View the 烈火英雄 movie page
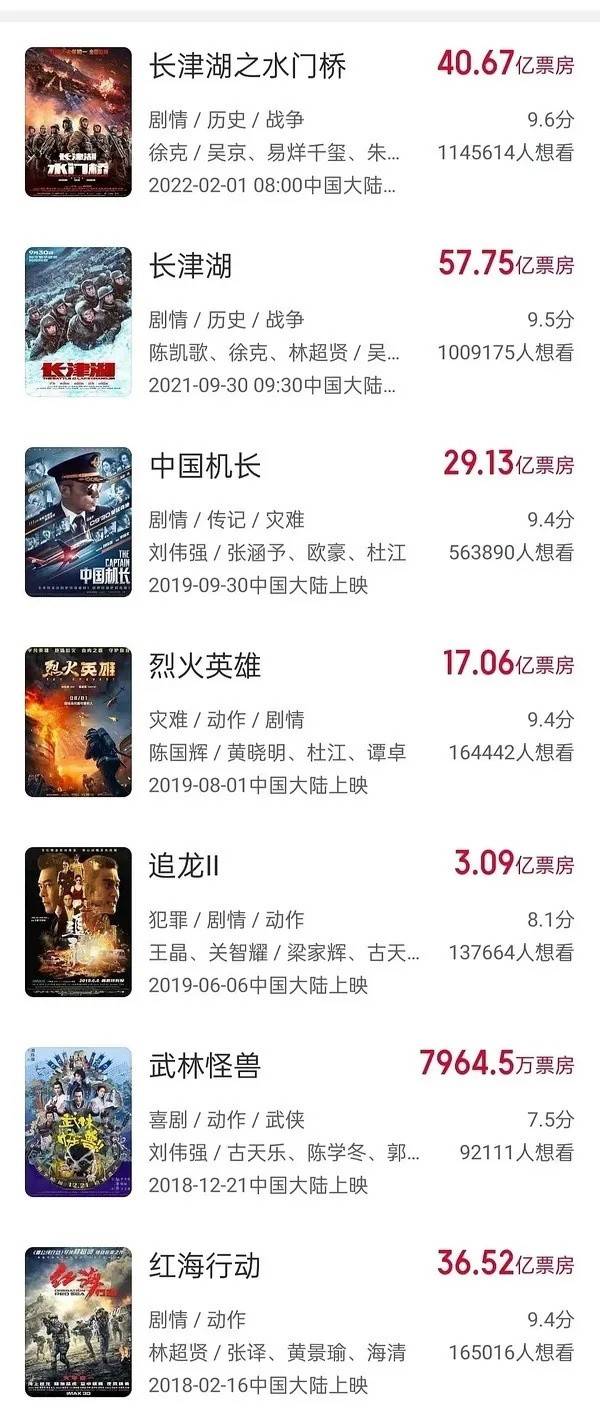The width and height of the screenshot is (600, 1420). click(204, 666)
